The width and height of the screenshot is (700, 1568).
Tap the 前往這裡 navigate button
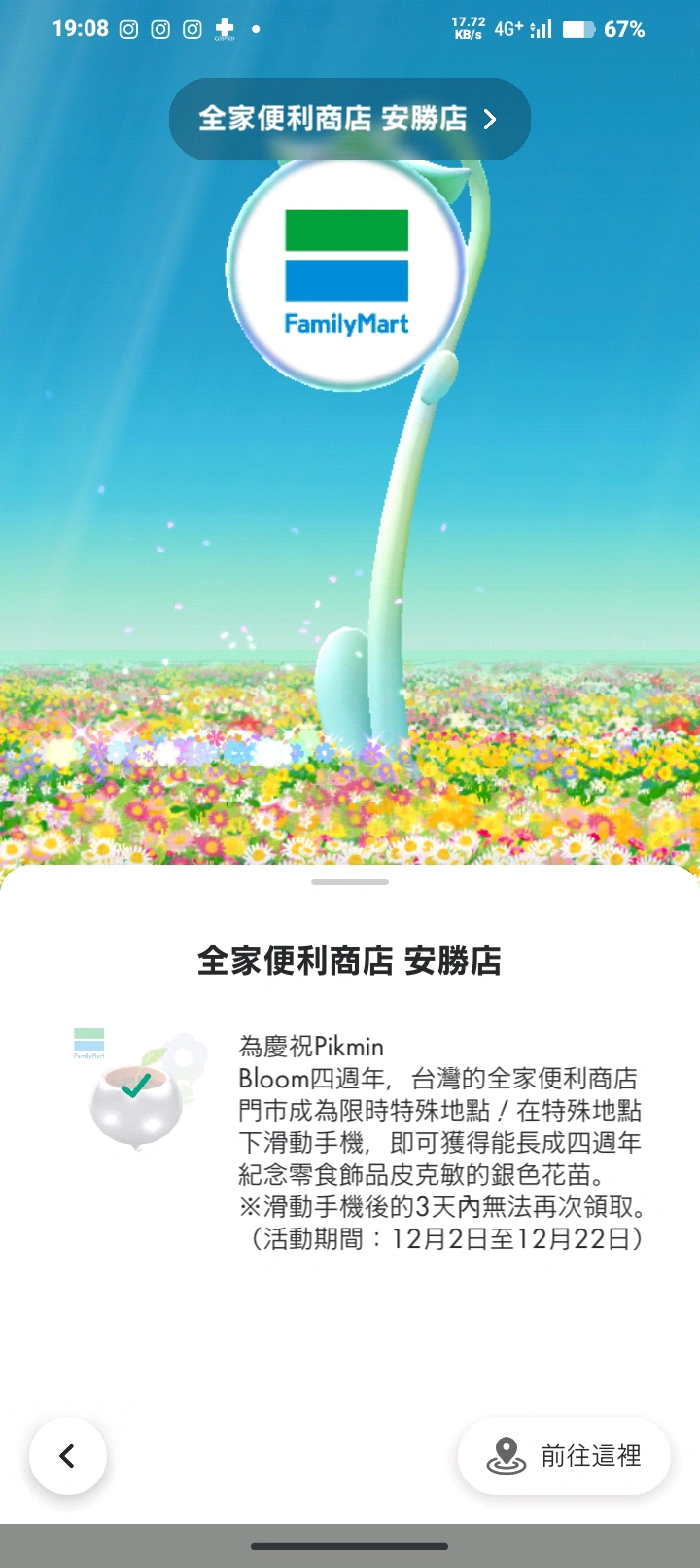click(564, 1455)
